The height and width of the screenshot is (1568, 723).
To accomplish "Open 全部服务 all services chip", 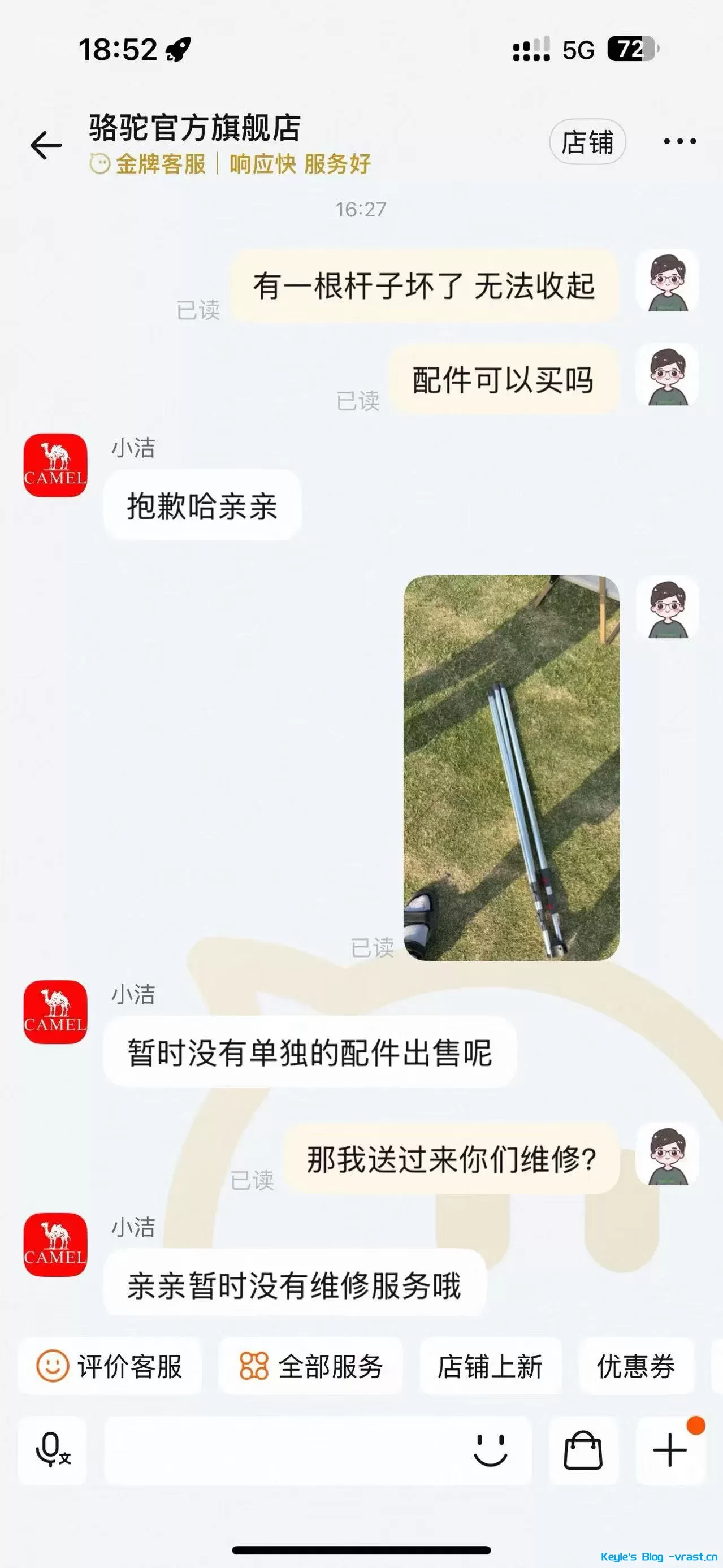I will coord(310,1366).
